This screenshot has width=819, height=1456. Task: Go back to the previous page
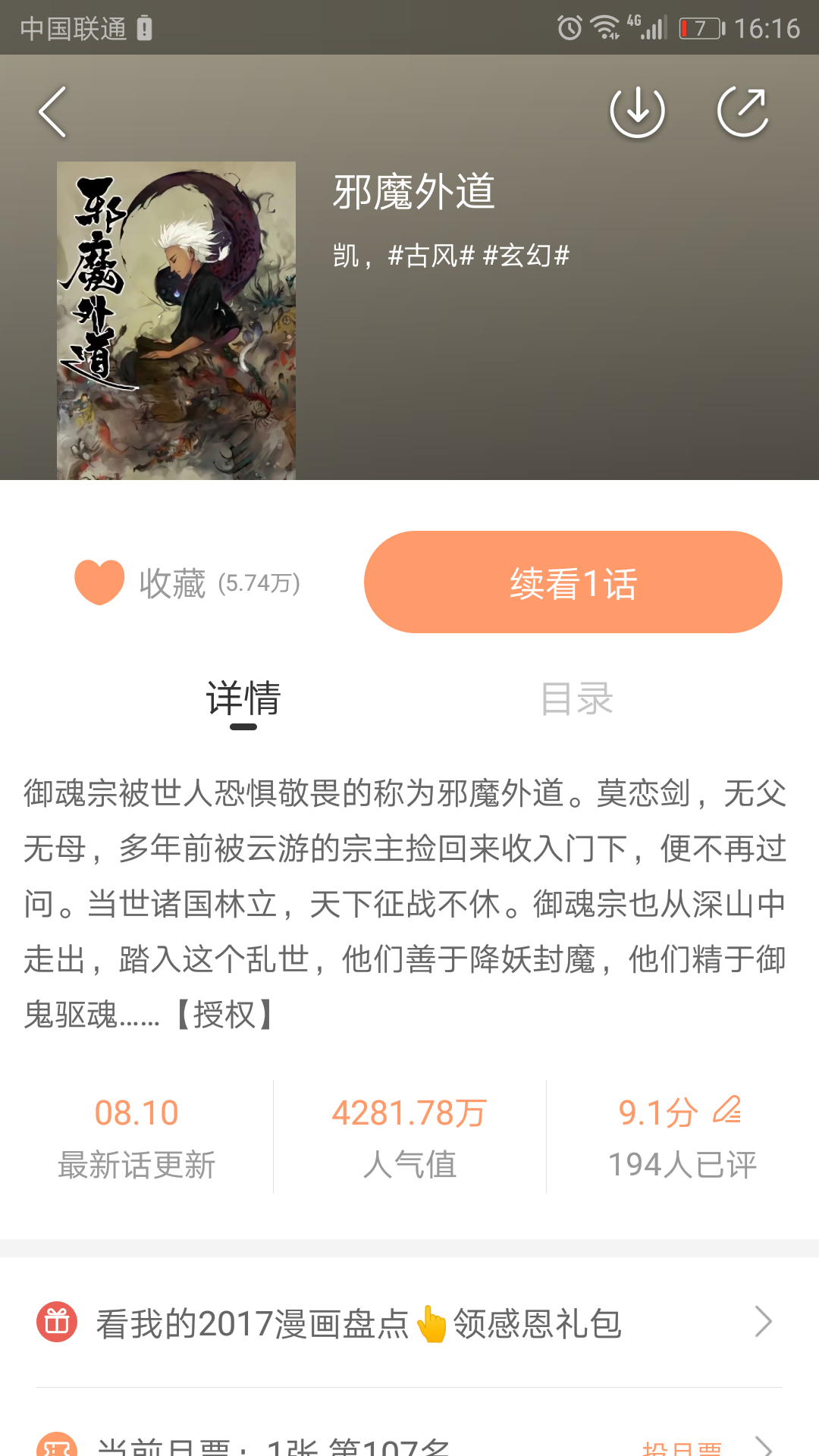click(53, 111)
